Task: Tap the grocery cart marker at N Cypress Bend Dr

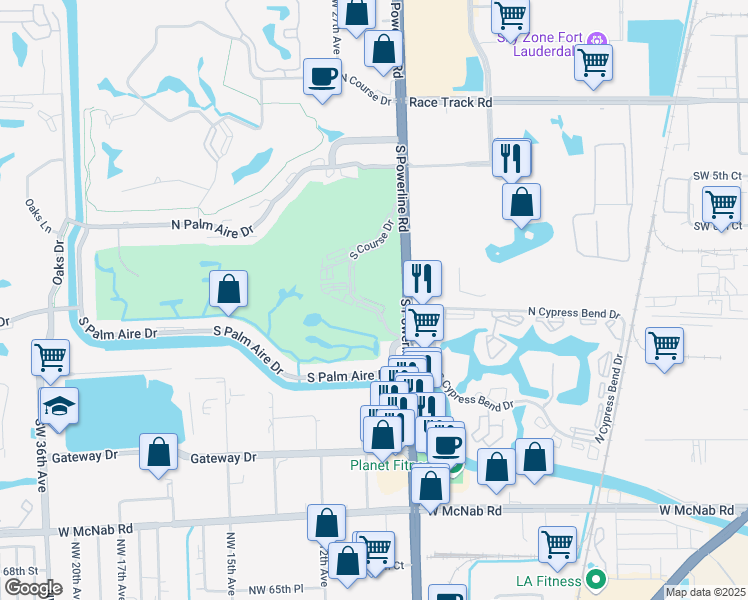Action: [425, 323]
